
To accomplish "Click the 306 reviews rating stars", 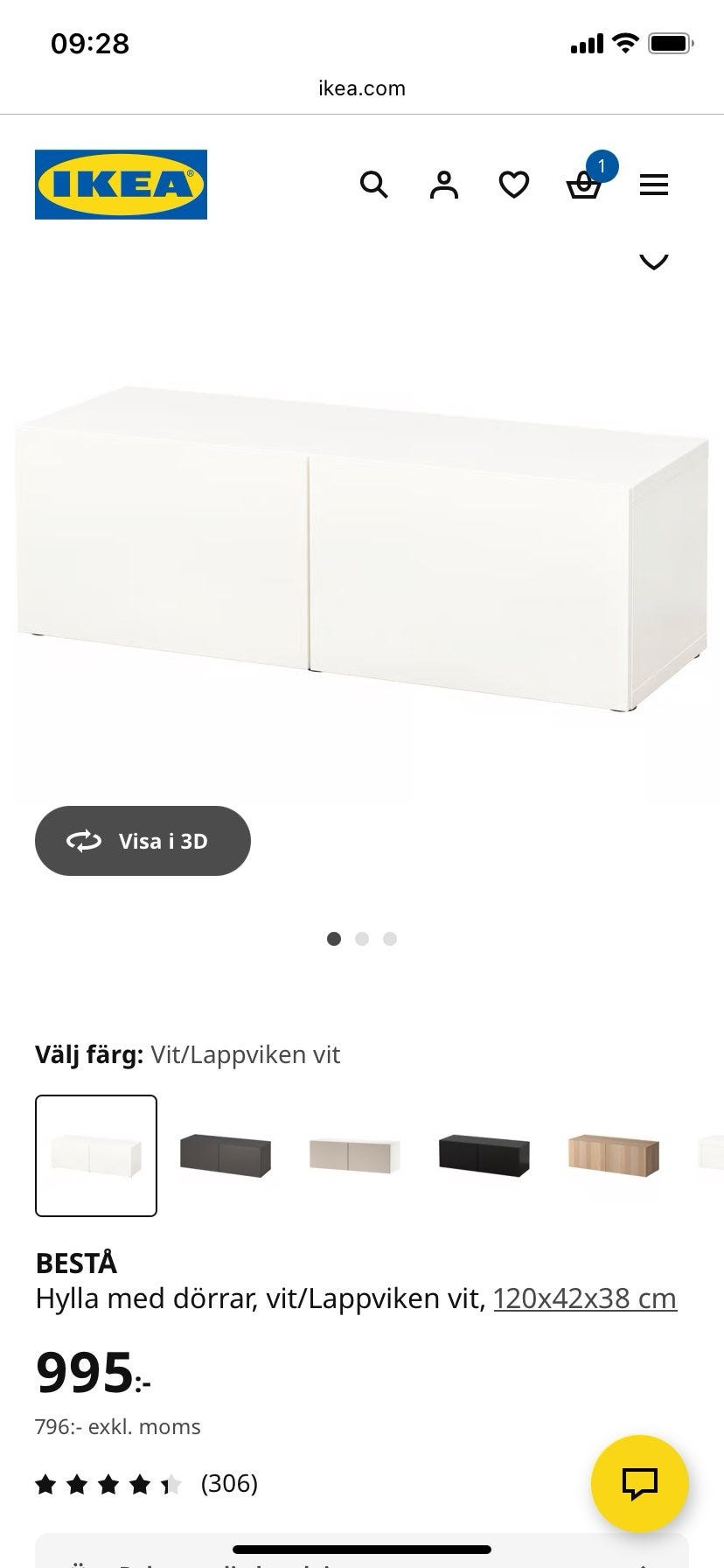I will [x=105, y=1483].
